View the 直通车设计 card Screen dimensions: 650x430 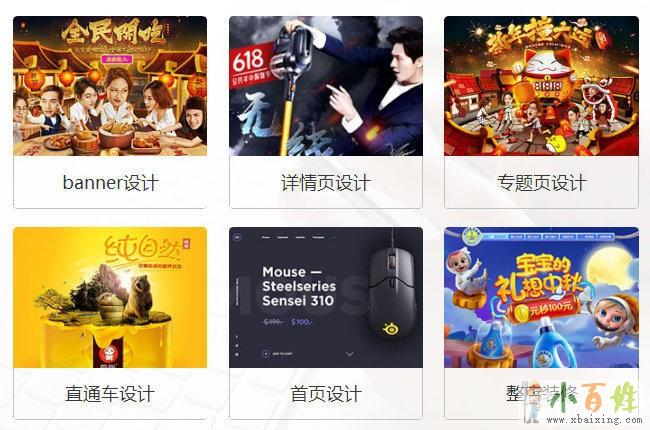point(110,320)
